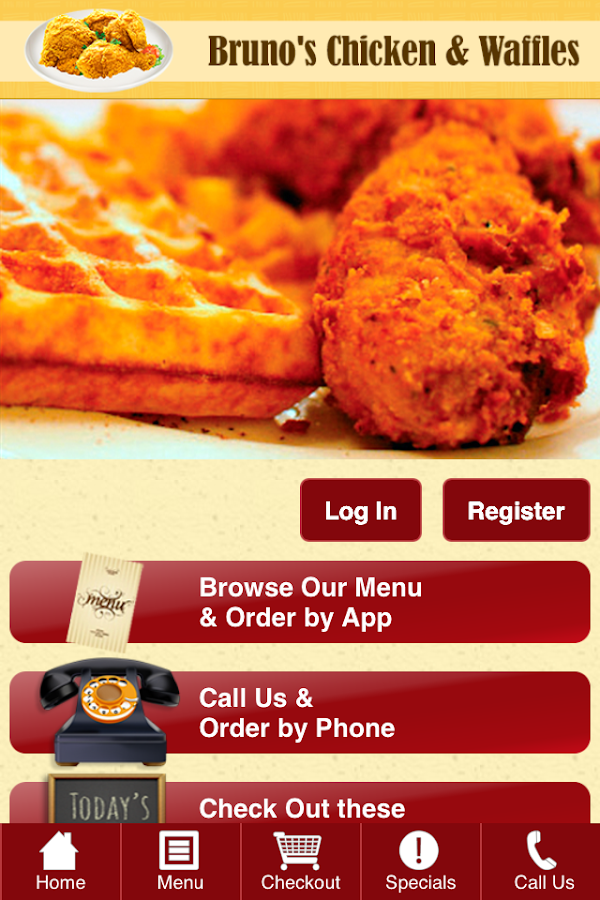Switch to the Menu tab
The height and width of the screenshot is (900, 600).
pos(180,861)
